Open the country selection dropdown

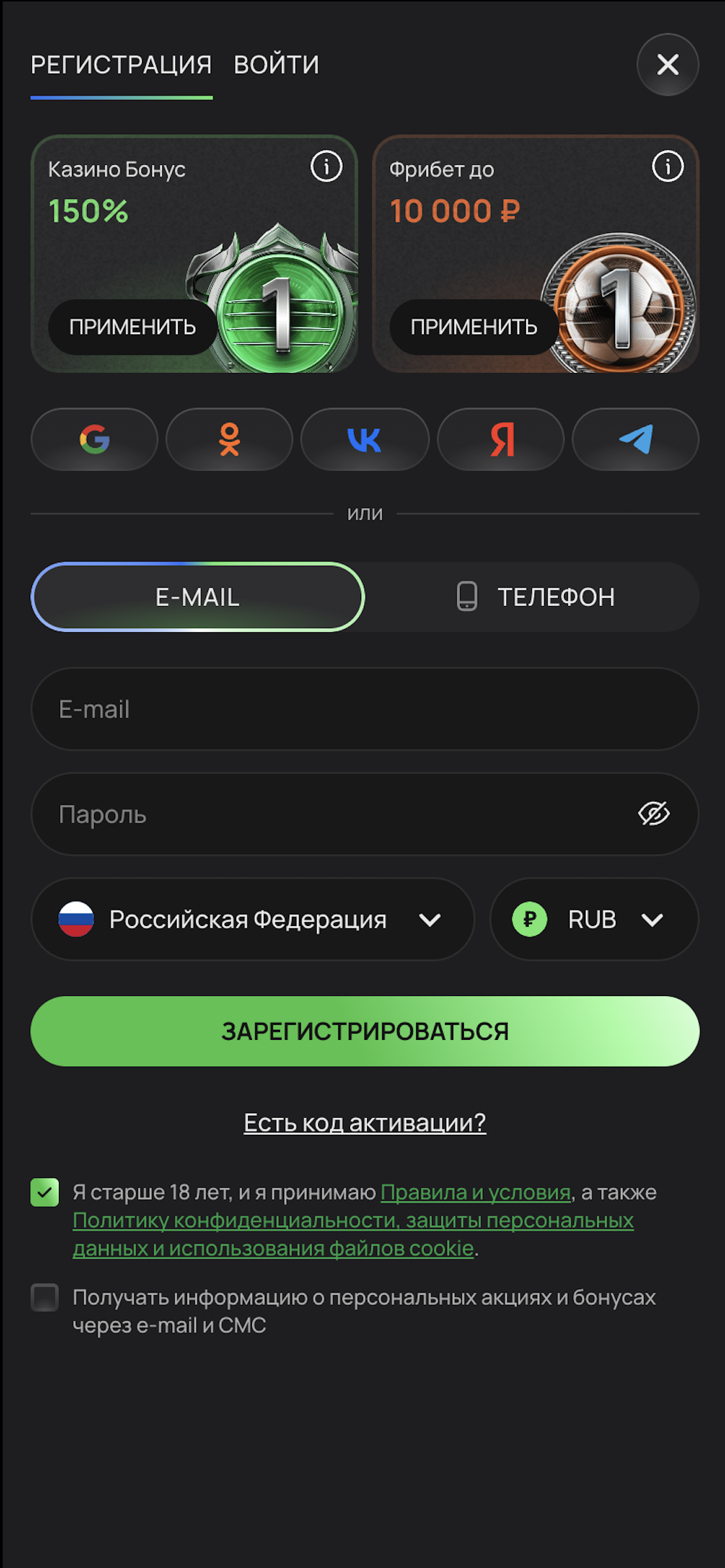tap(253, 919)
